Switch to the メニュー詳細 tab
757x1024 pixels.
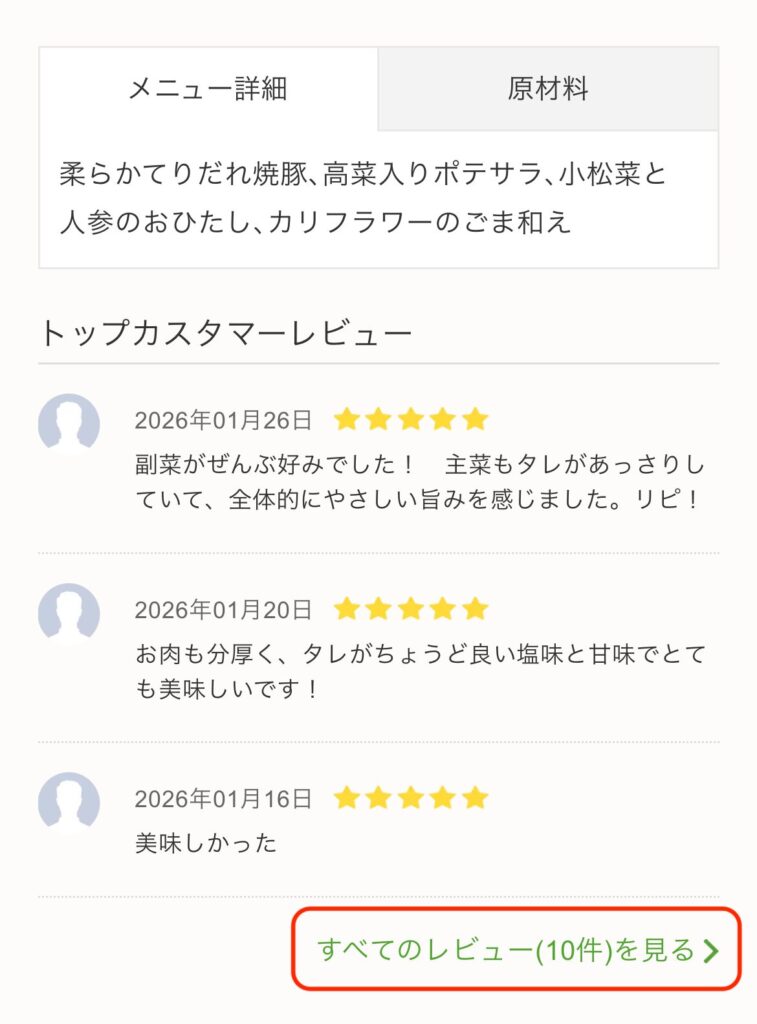tap(208, 89)
